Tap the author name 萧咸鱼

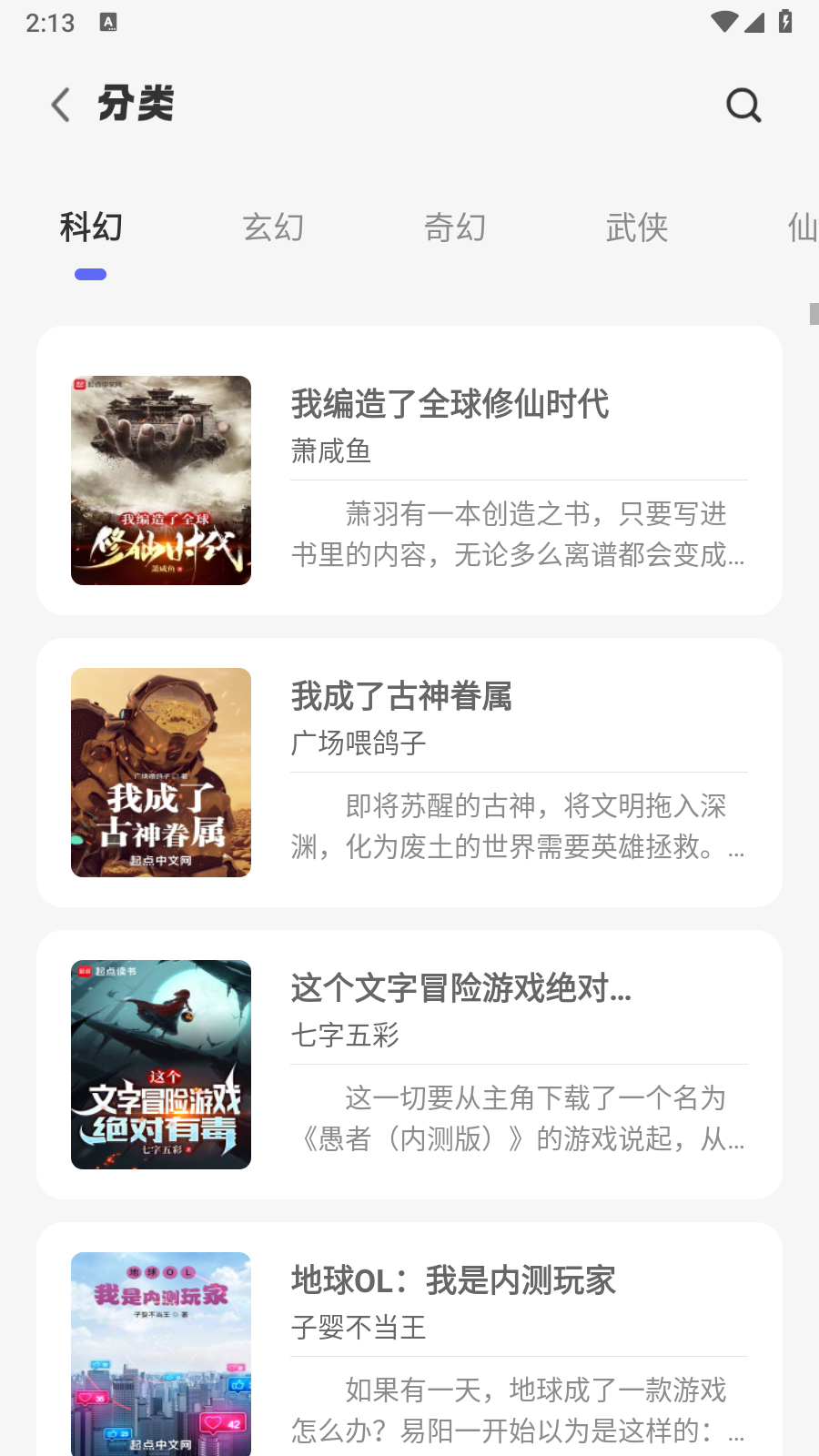pyautogui.click(x=330, y=450)
